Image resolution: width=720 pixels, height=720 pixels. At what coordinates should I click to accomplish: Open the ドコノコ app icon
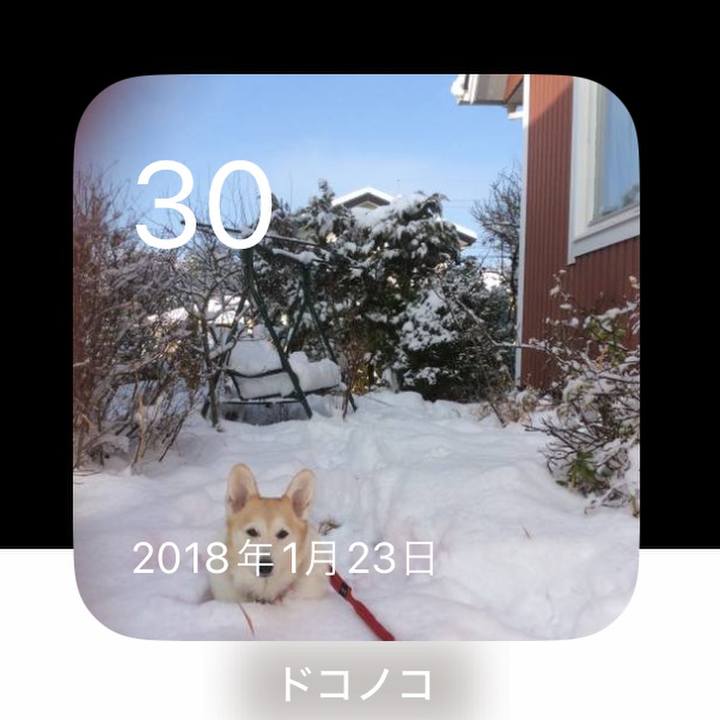(x=356, y=357)
